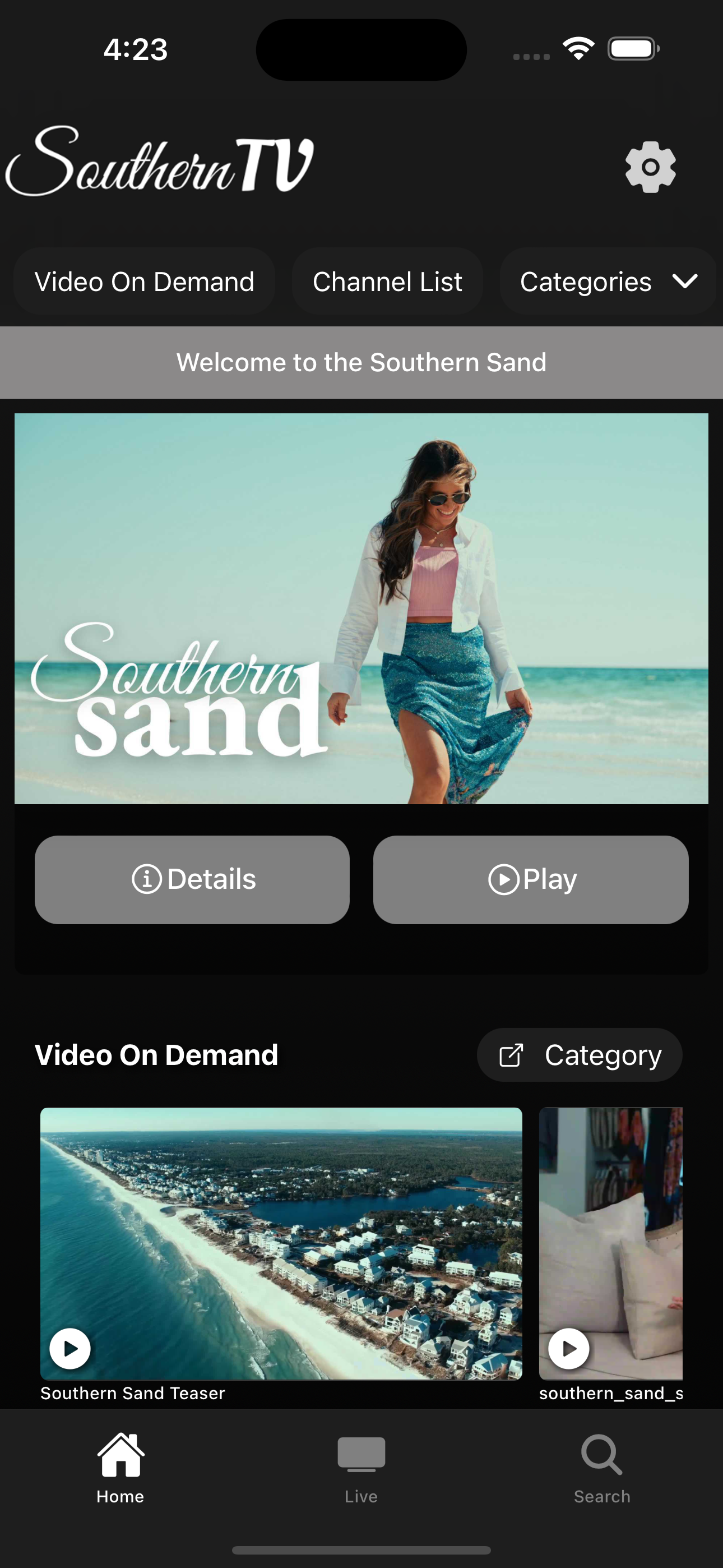Viewport: 723px width, 1568px height.
Task: Tap the Welcome to the Southern Sand banner
Action: tap(361, 362)
